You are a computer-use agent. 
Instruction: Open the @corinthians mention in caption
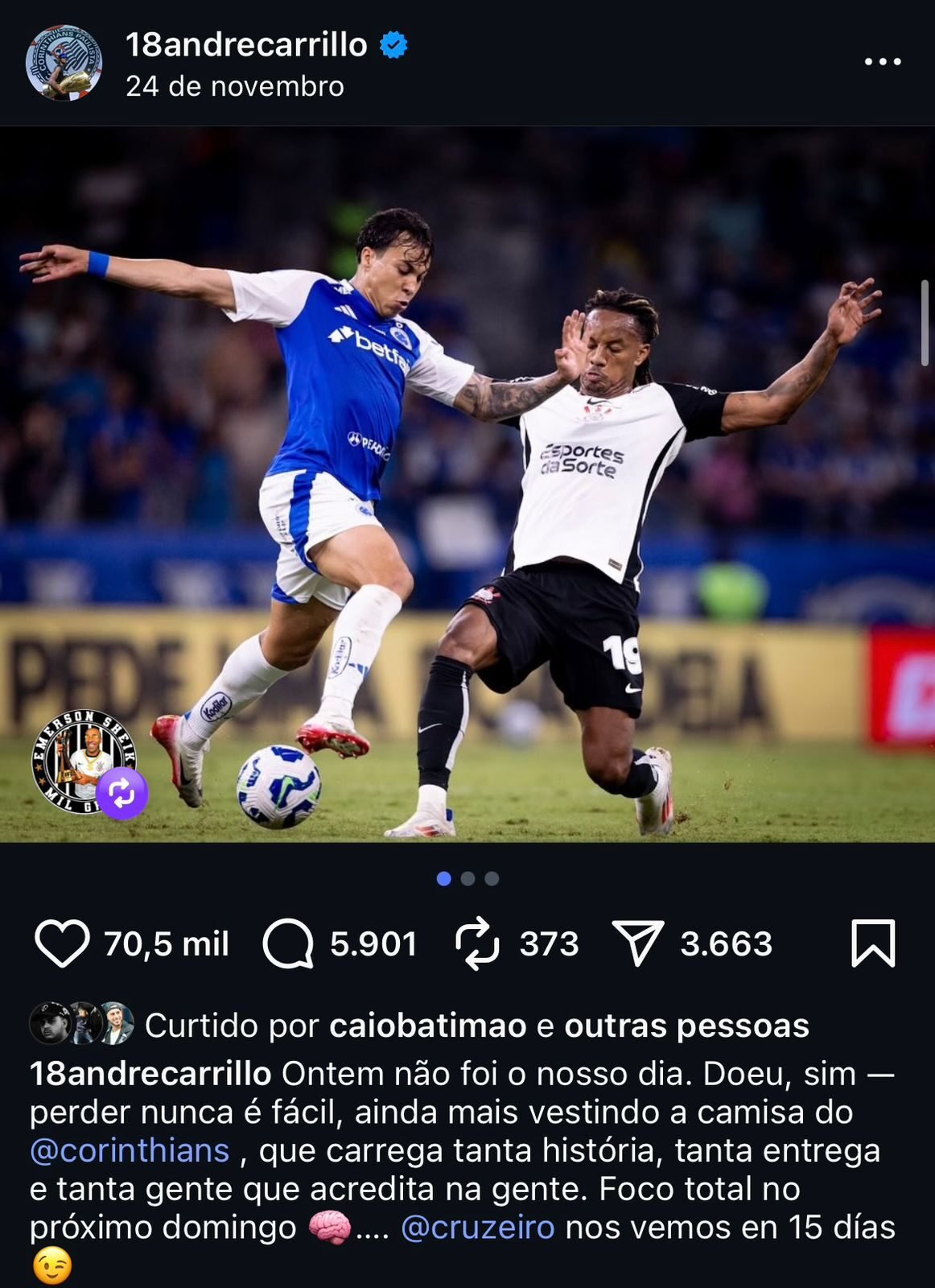pyautogui.click(x=130, y=1150)
